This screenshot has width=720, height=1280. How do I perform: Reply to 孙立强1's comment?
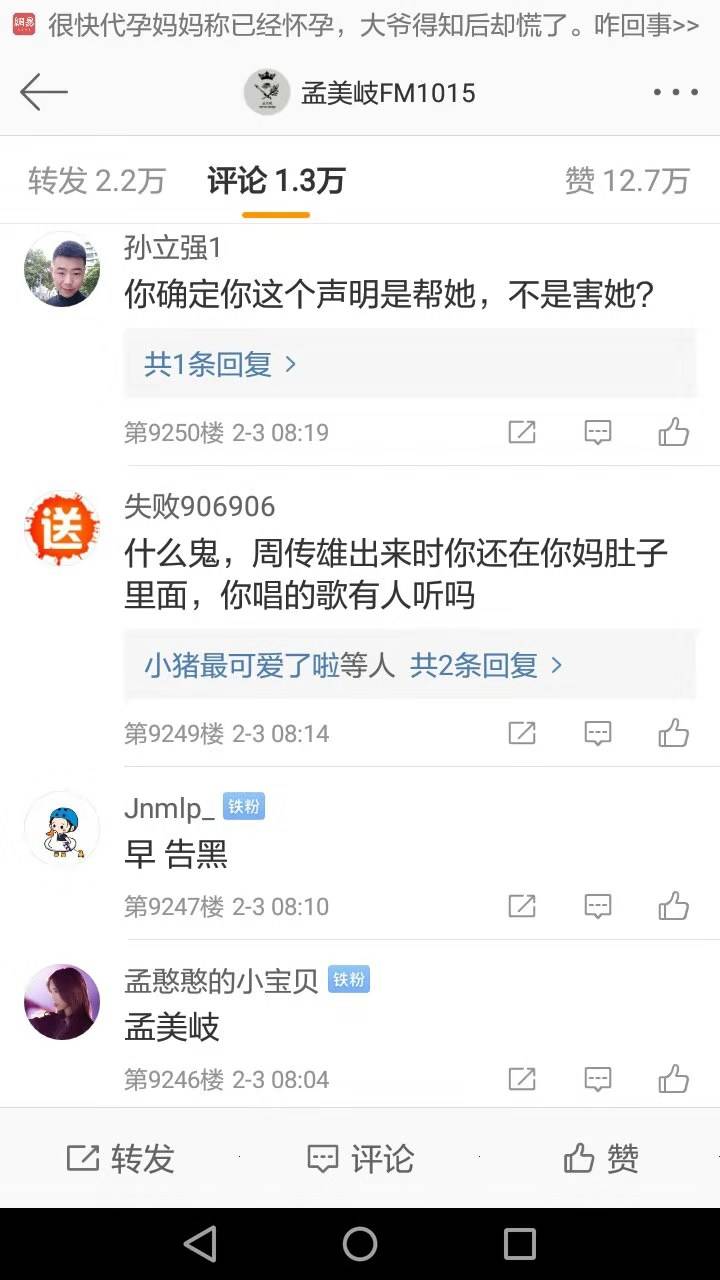pyautogui.click(x=598, y=432)
